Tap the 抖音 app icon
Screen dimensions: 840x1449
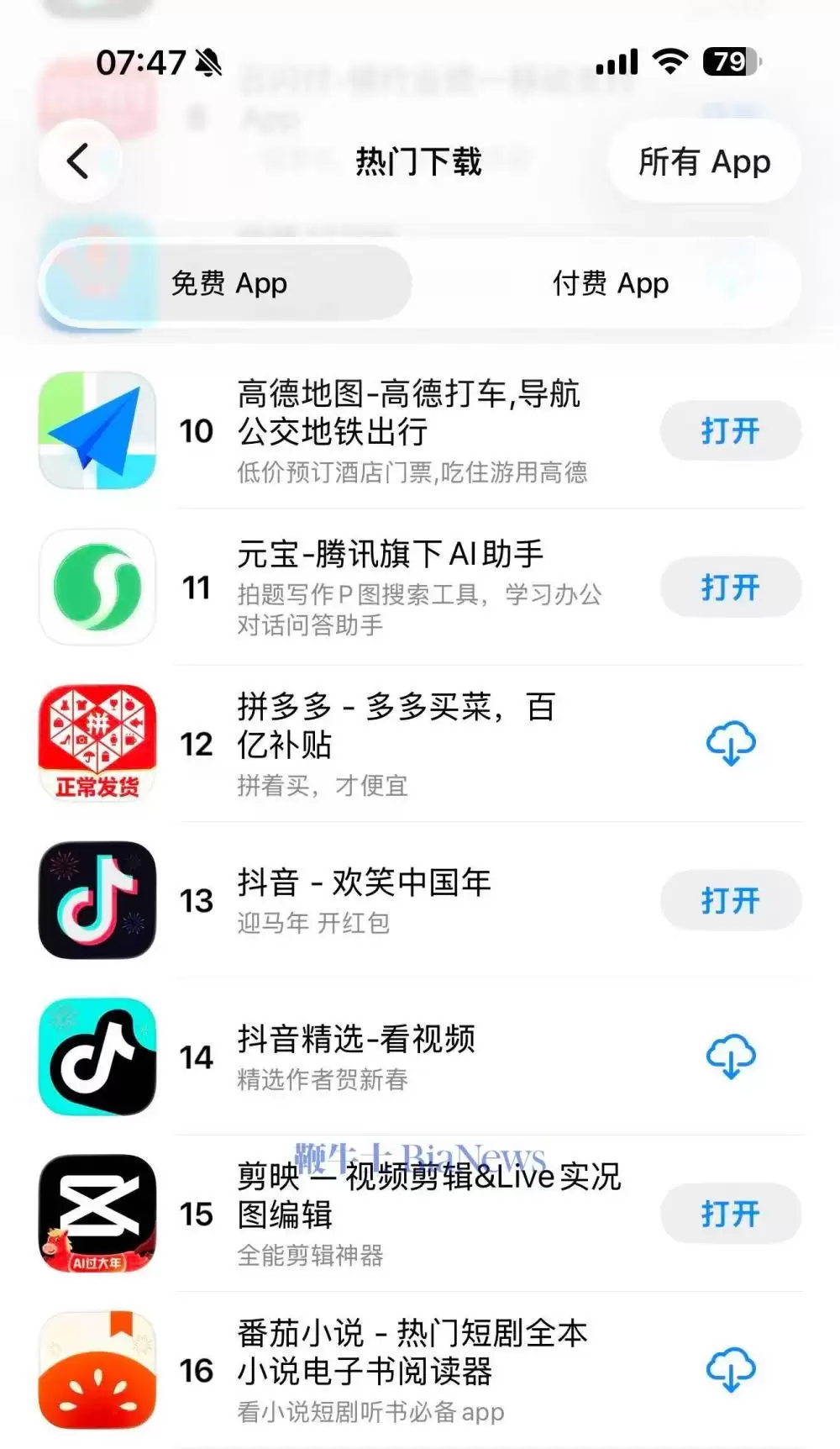click(x=96, y=899)
